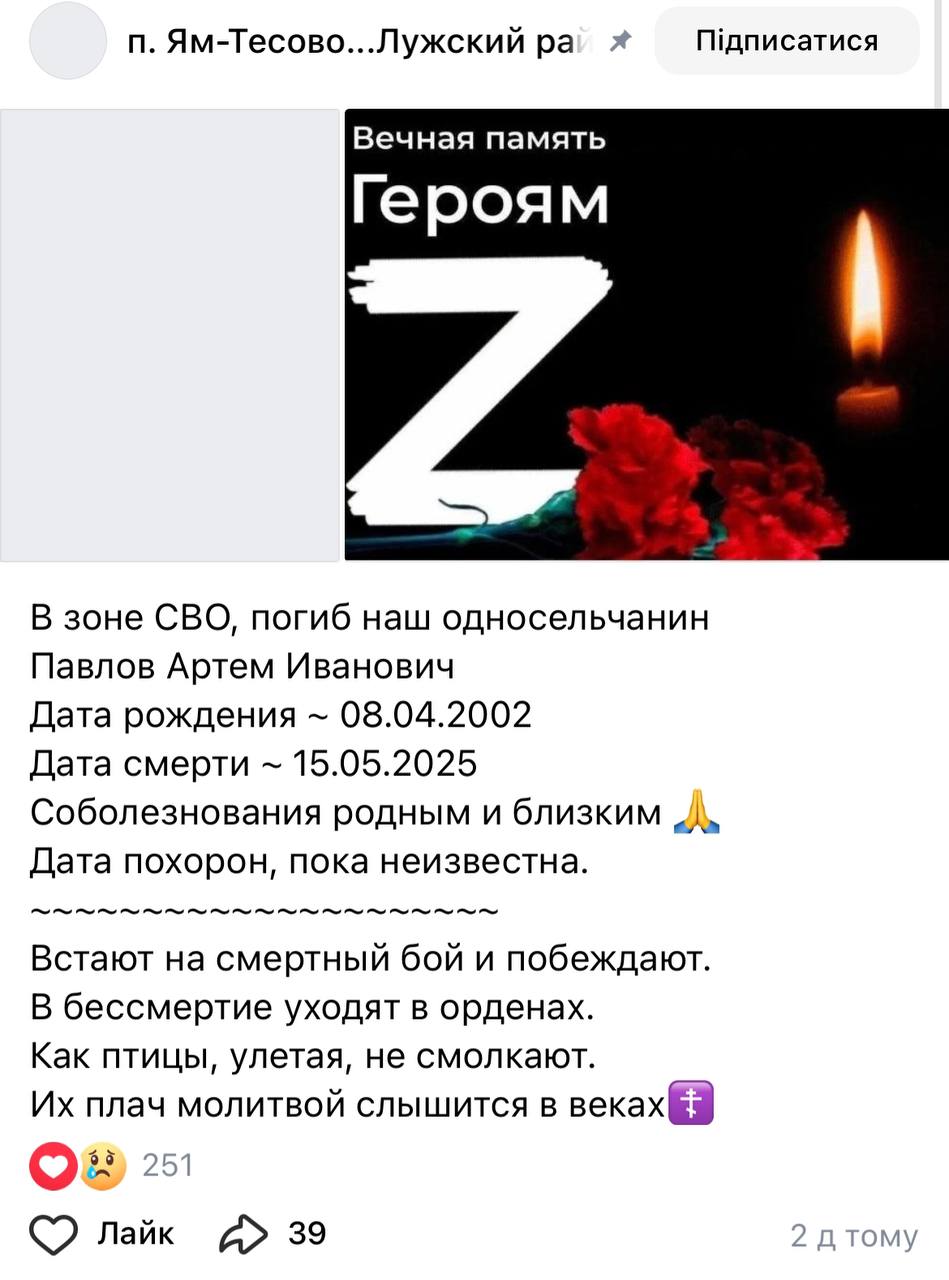Open the Ям-Тесово community page name
This screenshot has height=1280, width=949.
click(x=360, y=41)
